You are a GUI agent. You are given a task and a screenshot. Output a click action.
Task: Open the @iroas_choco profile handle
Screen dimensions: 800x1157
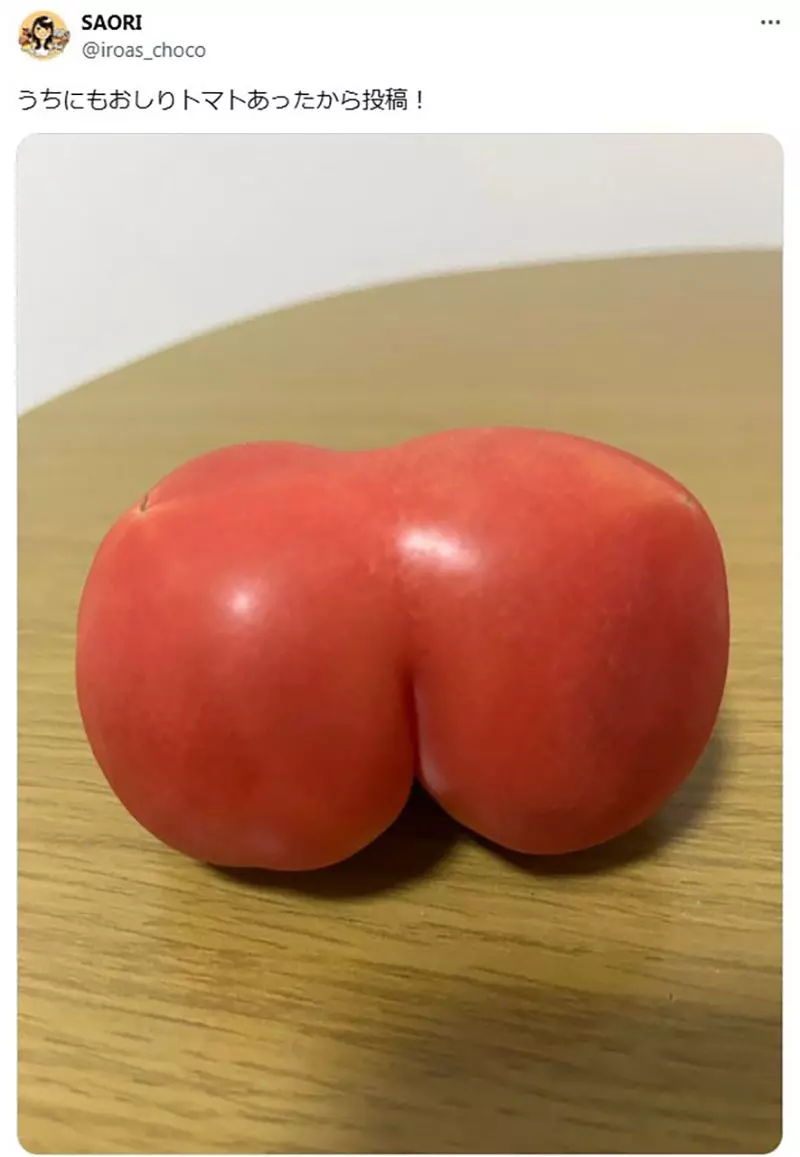[143, 50]
